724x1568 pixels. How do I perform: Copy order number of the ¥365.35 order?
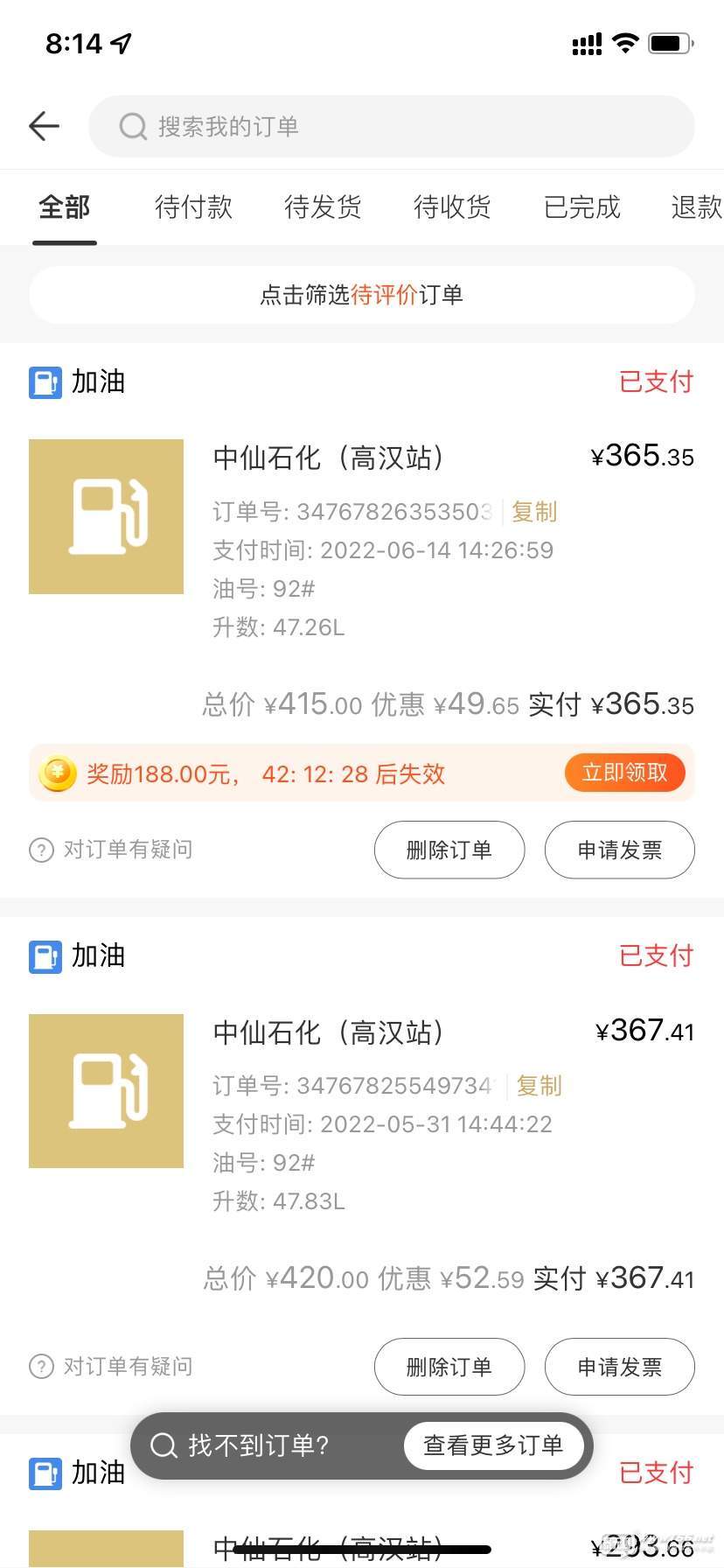pos(534,512)
